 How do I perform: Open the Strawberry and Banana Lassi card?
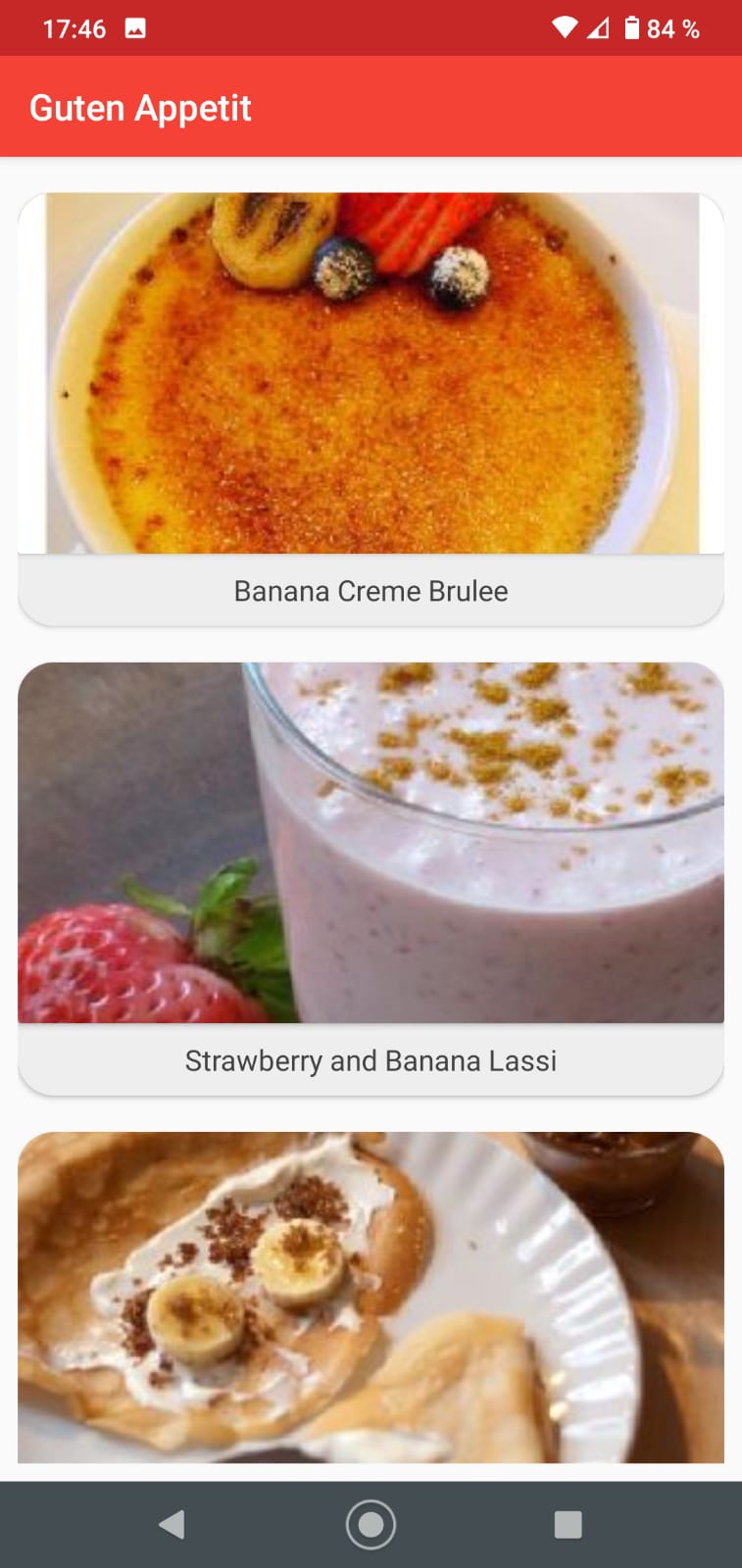coord(371,879)
